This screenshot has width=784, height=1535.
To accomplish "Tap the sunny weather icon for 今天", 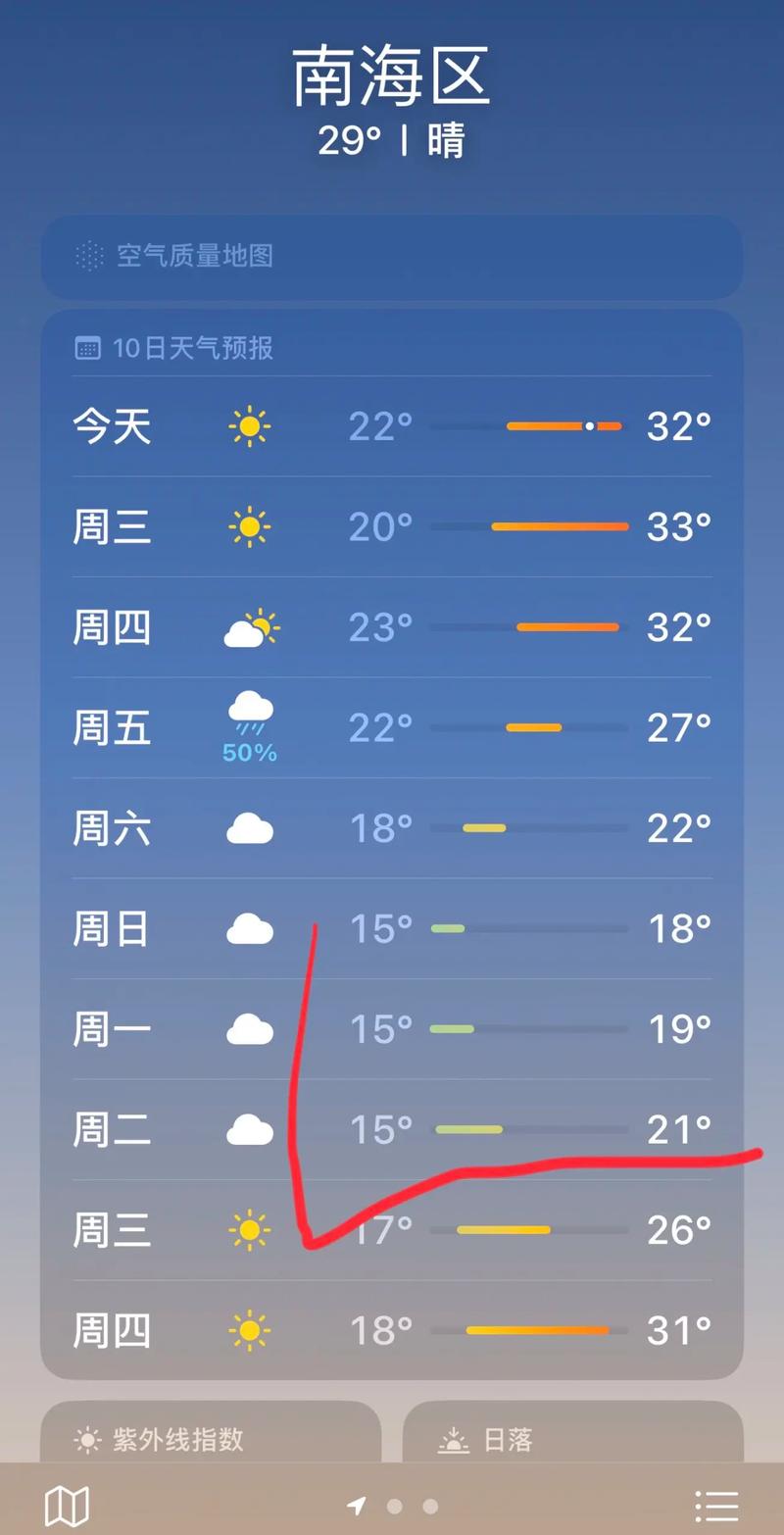I will click(250, 425).
